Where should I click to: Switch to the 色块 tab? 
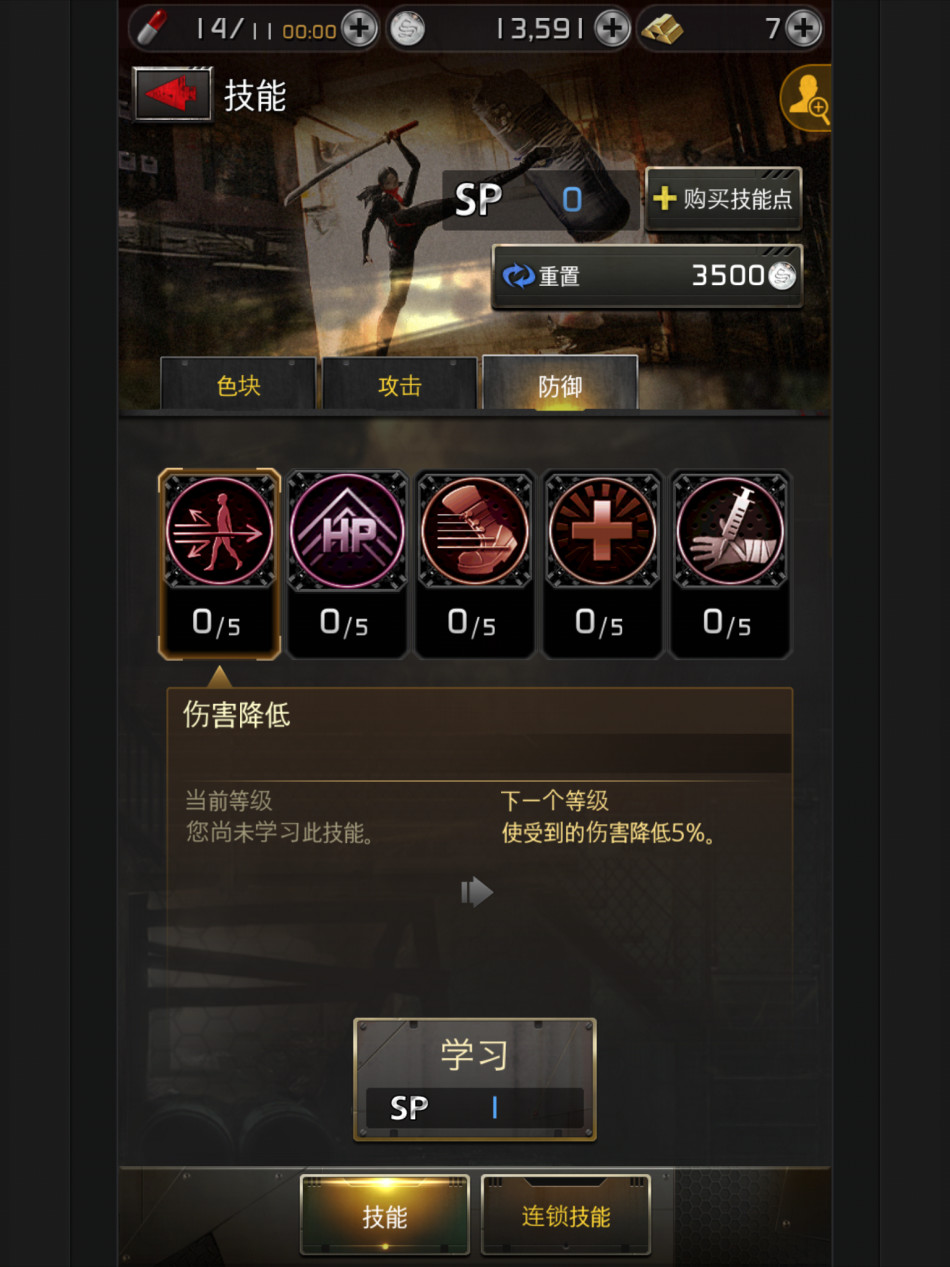[238, 386]
